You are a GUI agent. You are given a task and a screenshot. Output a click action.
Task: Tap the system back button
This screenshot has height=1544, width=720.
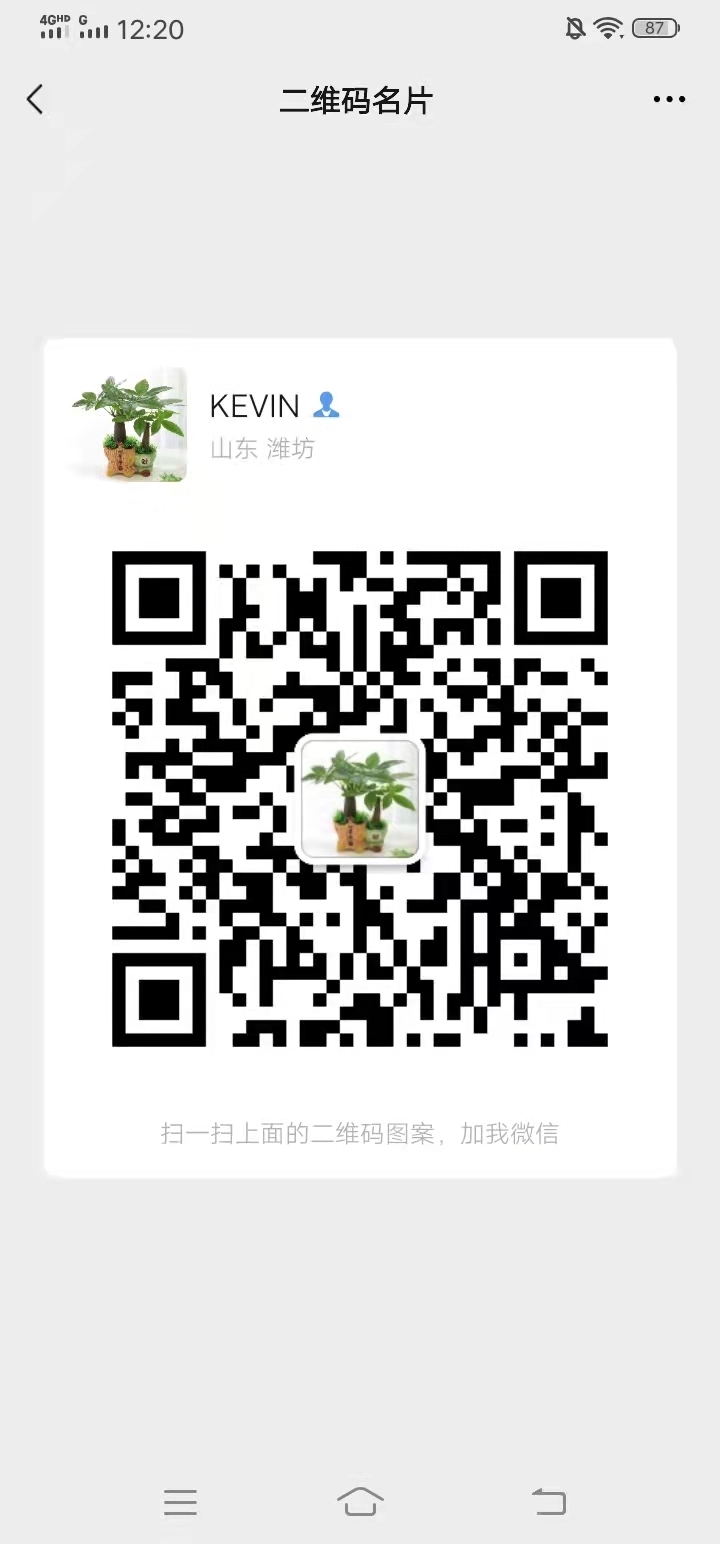click(548, 1501)
